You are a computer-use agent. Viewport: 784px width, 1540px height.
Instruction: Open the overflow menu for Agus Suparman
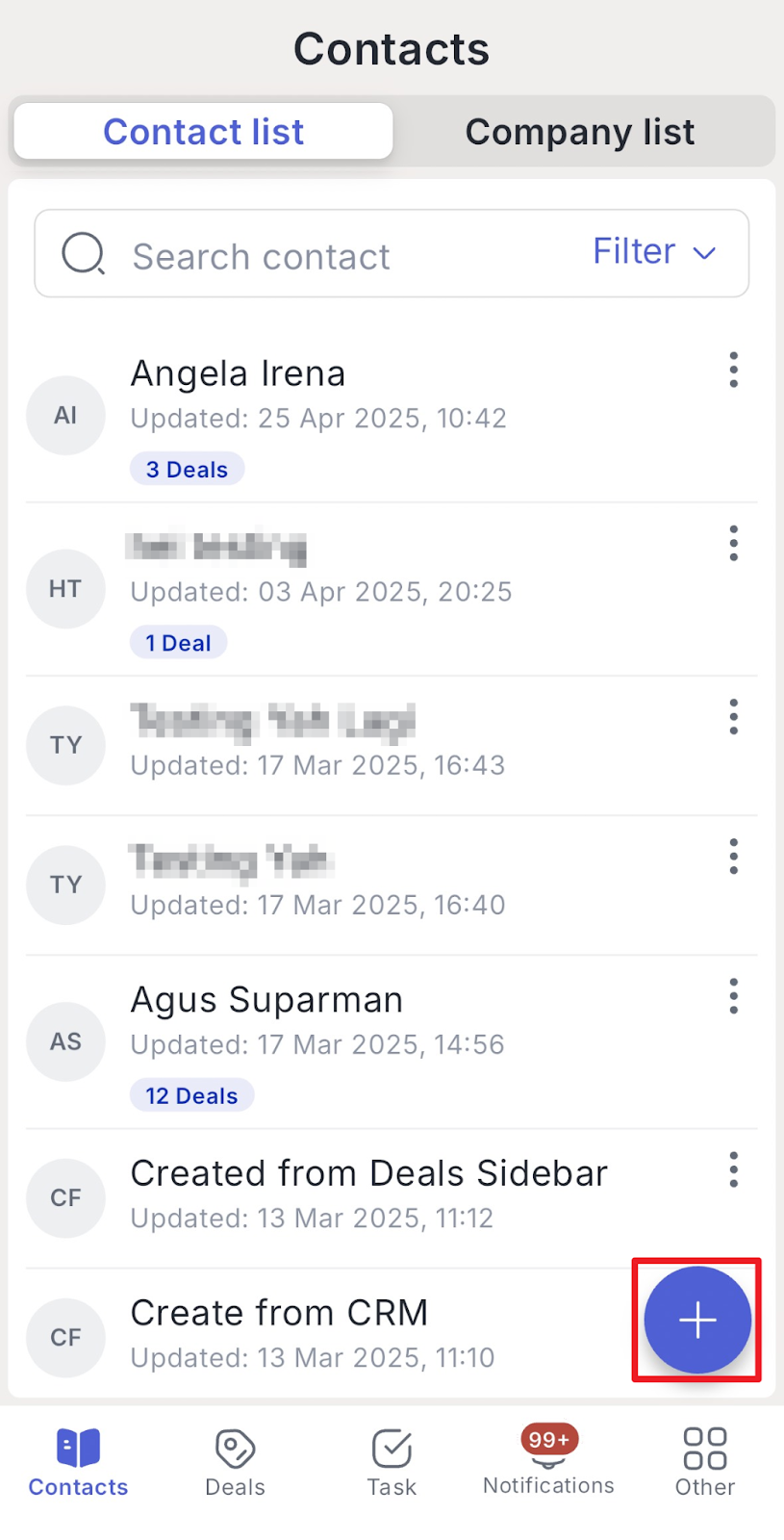pos(733,996)
